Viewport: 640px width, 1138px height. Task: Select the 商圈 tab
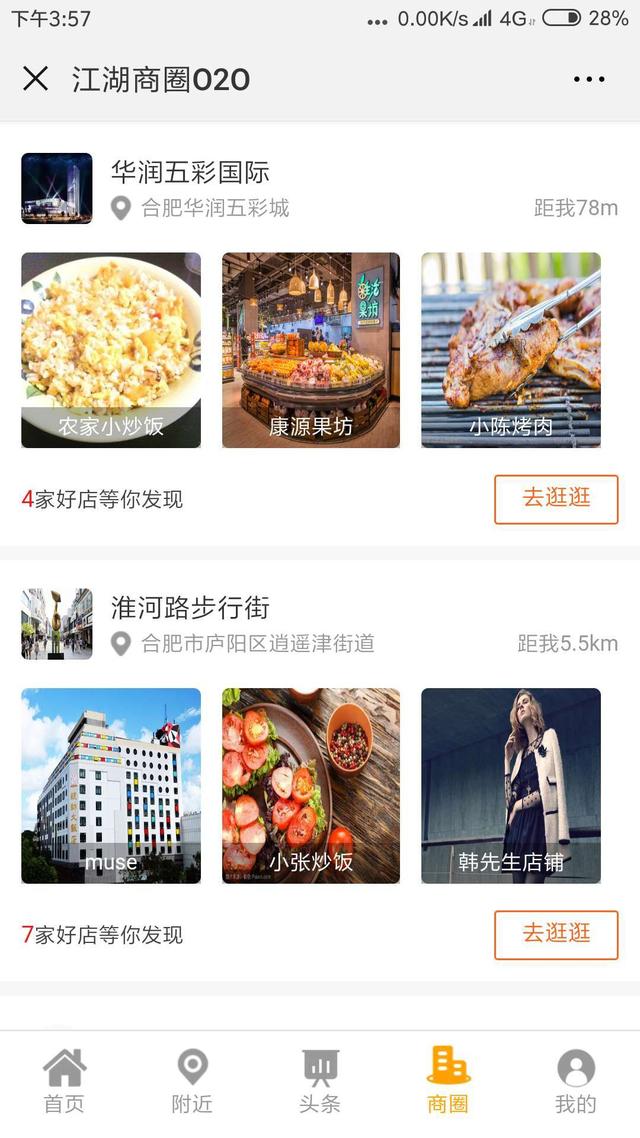pyautogui.click(x=448, y=1082)
